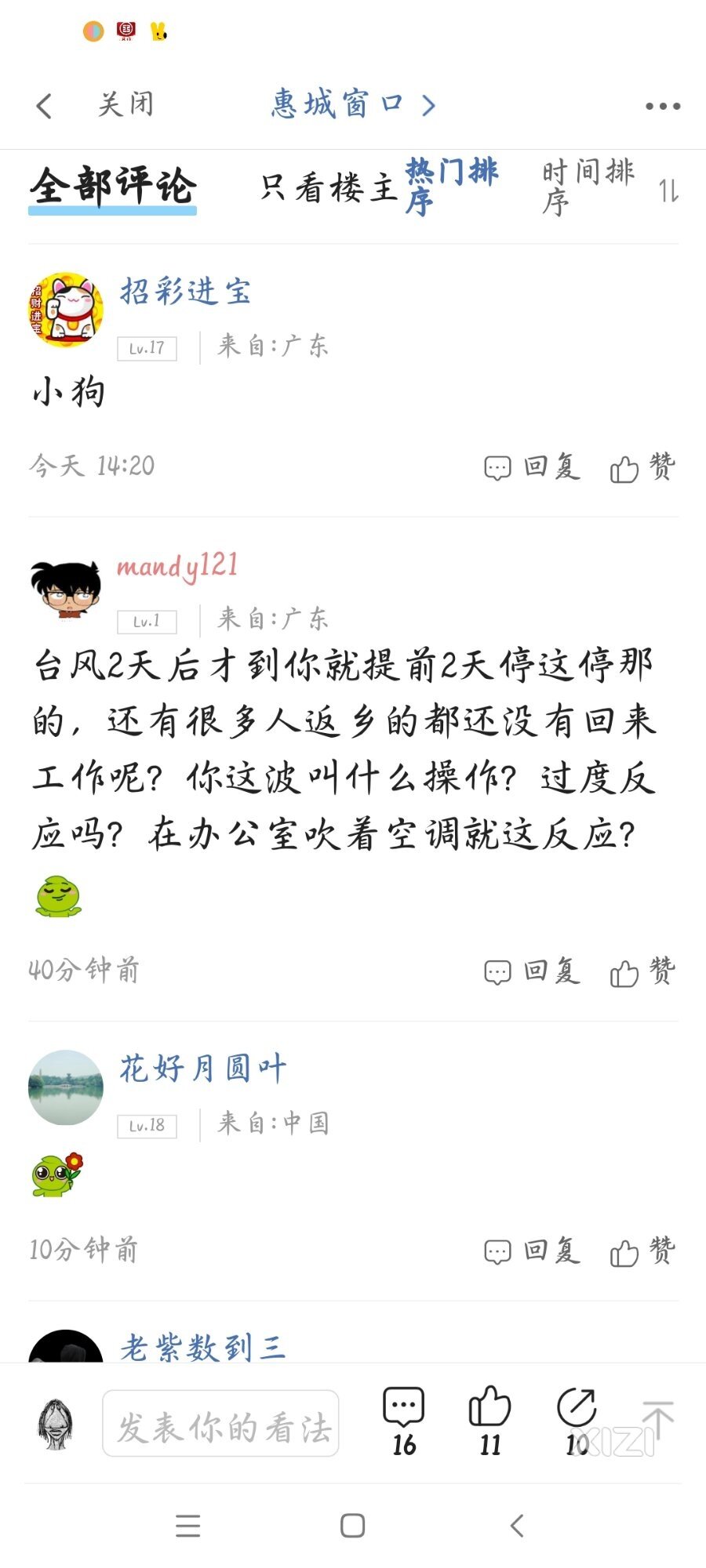Screen dimensions: 706x1568
Task: Select the 全部评论 tab
Action: (x=113, y=187)
